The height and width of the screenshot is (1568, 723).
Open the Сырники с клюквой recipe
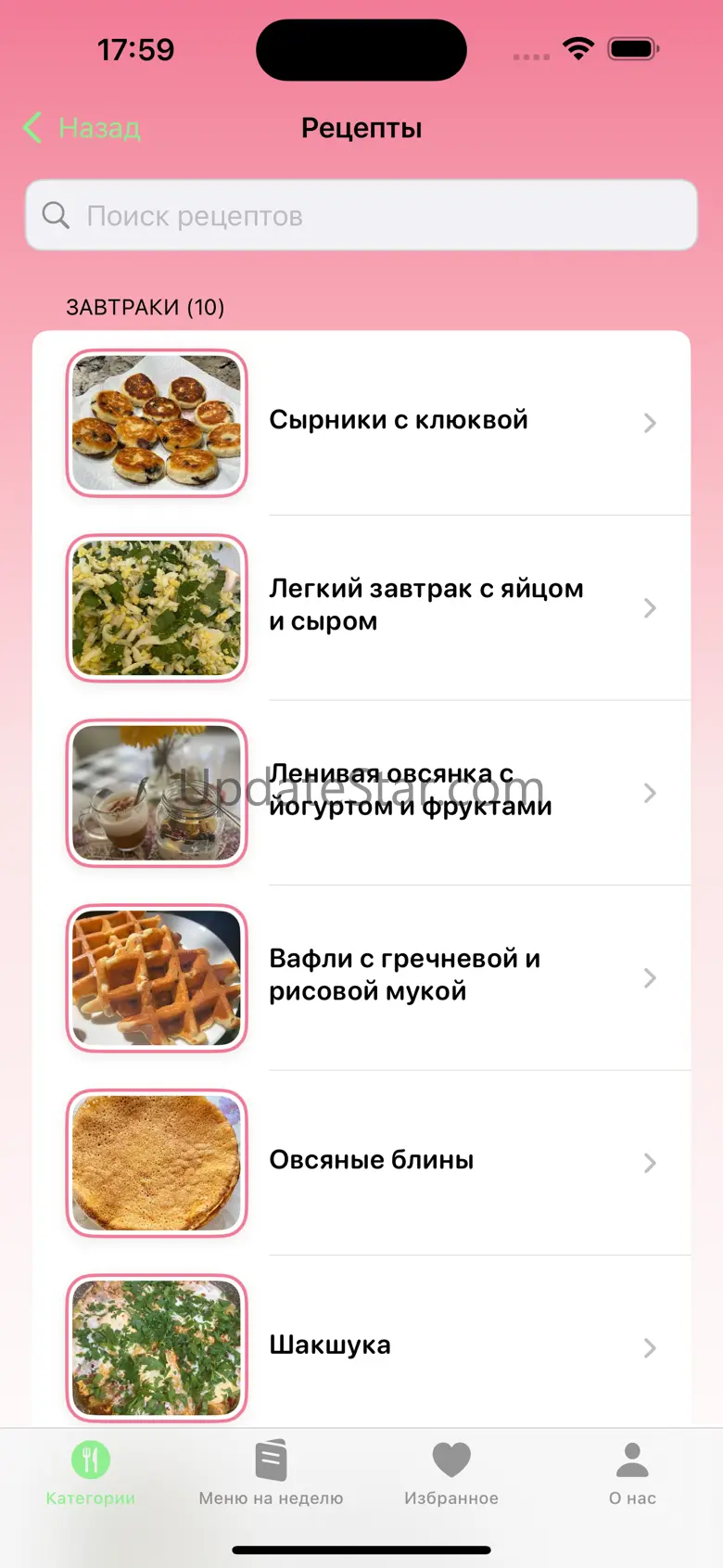click(x=399, y=421)
